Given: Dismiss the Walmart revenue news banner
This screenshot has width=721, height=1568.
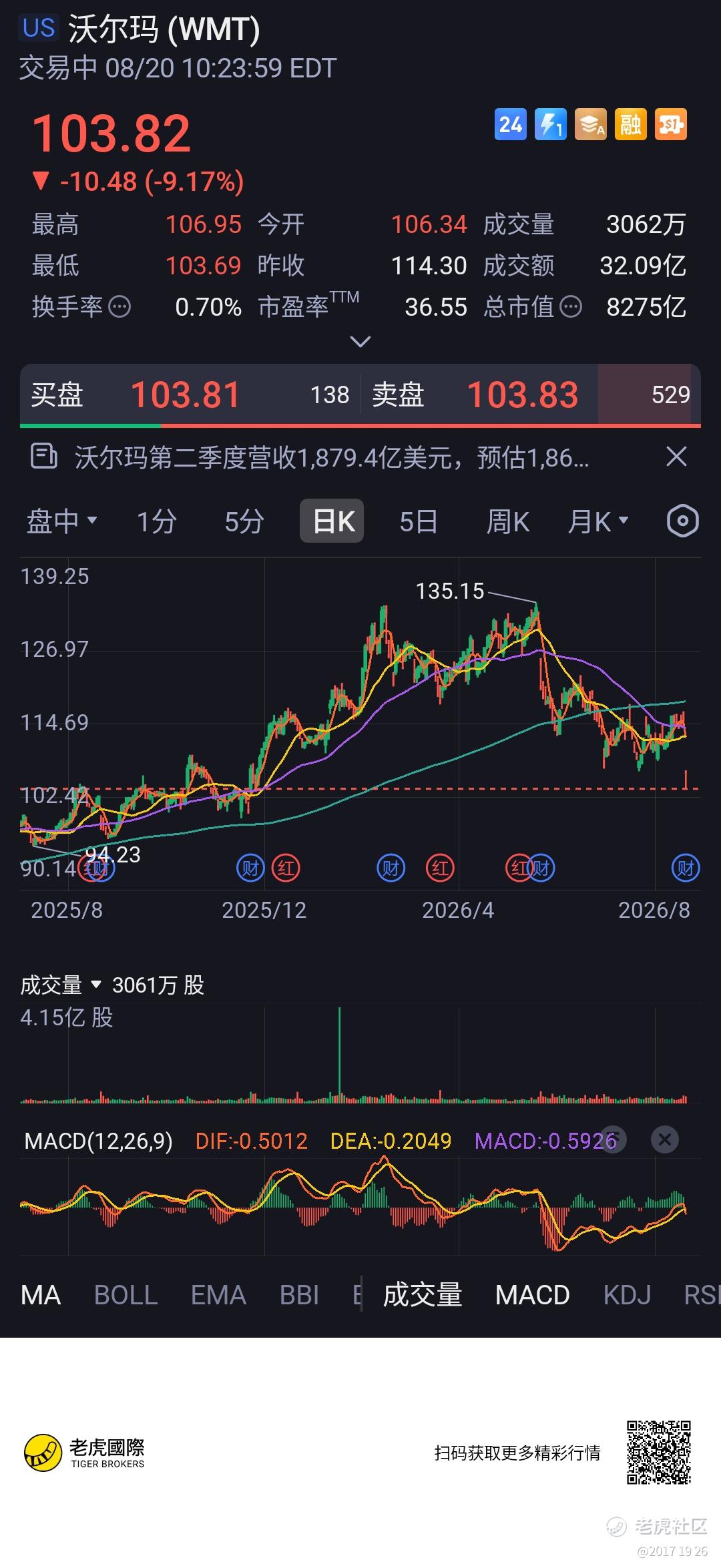Looking at the screenshot, I should [x=676, y=457].
